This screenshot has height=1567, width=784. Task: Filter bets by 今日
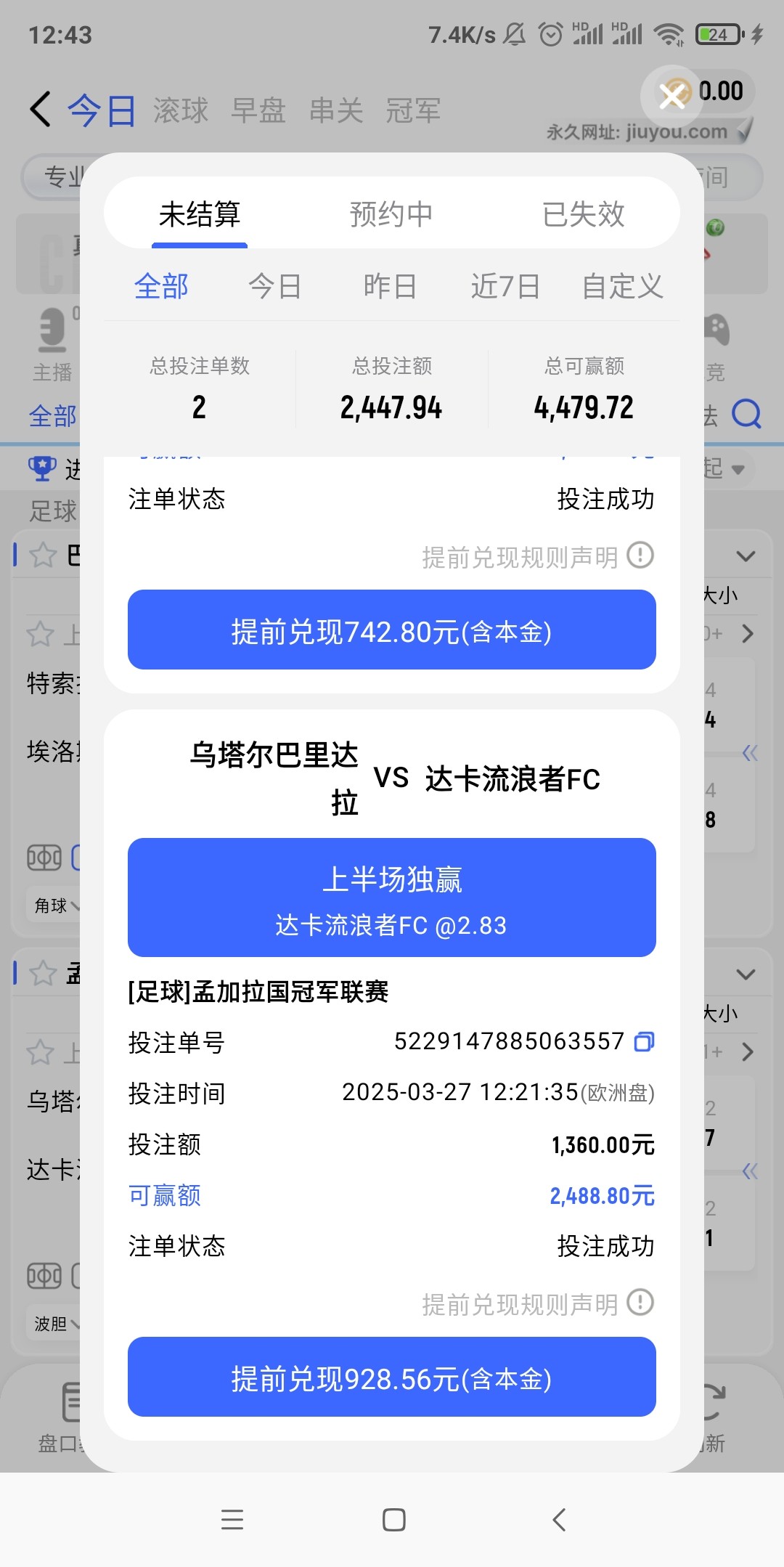(x=275, y=286)
